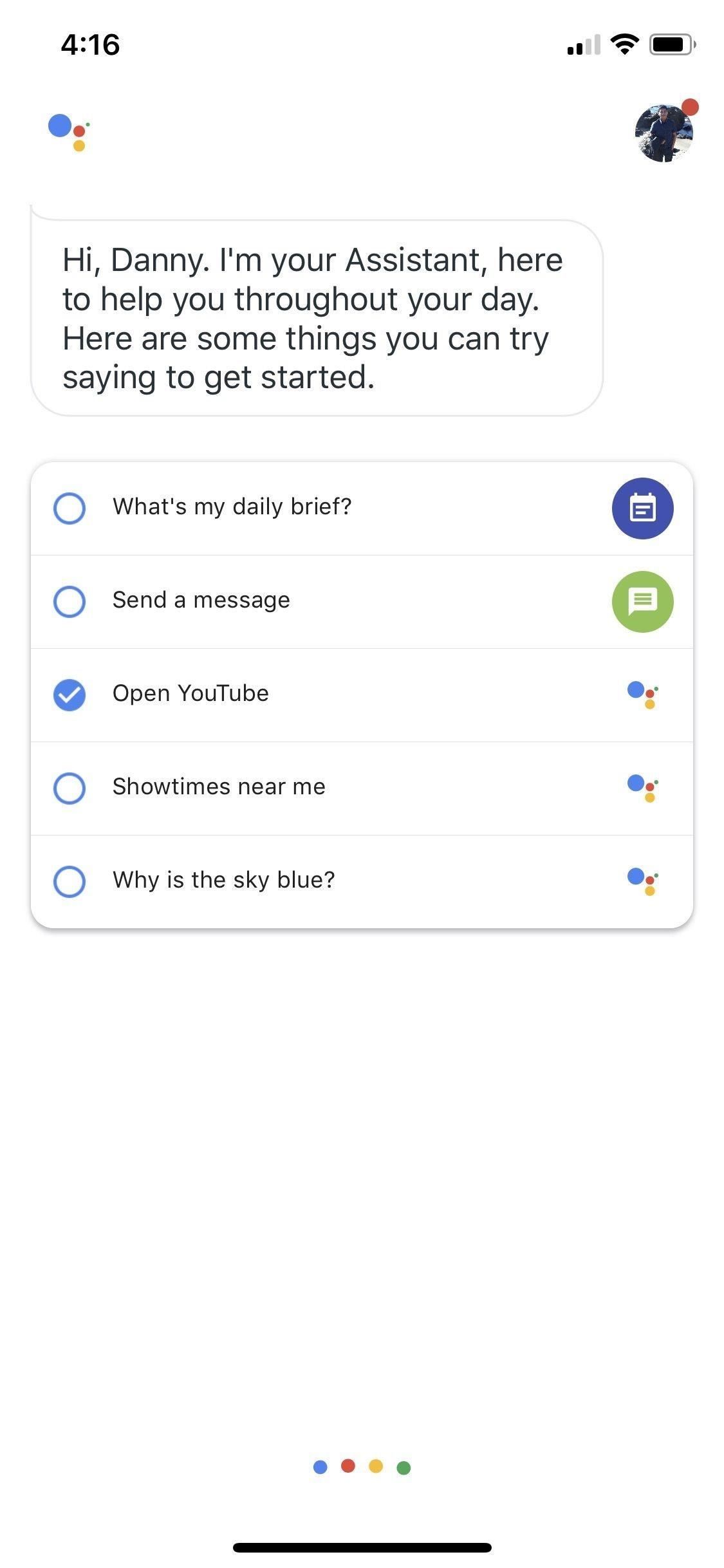Open the profile picture in the corner

pyautogui.click(x=664, y=133)
